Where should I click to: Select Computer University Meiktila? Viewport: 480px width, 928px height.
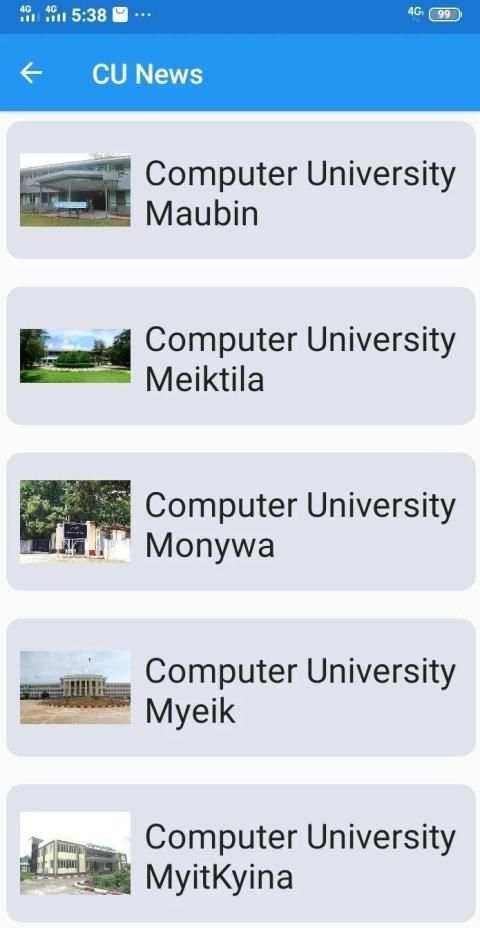[x=240, y=356]
